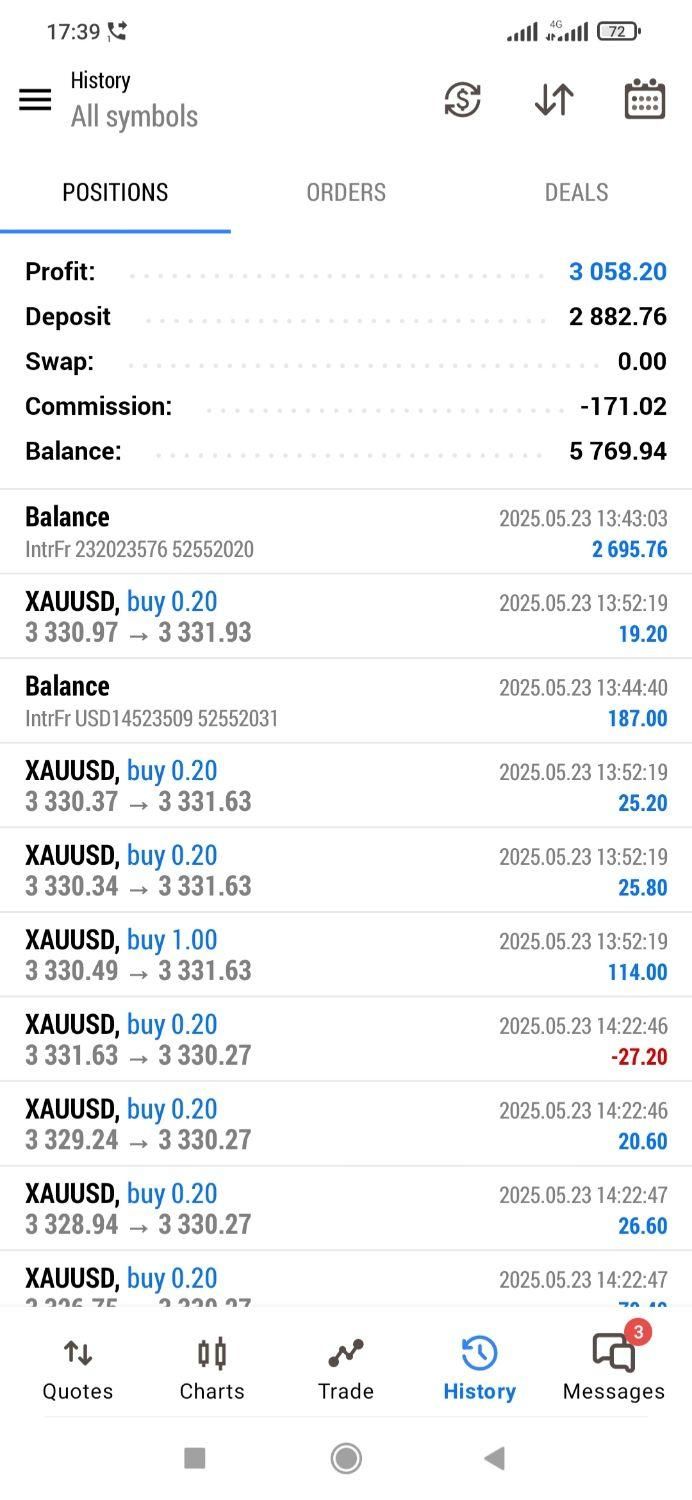The width and height of the screenshot is (692, 1500).
Task: Expand the XAUUSD buy 1.00 position
Action: click(x=346, y=955)
